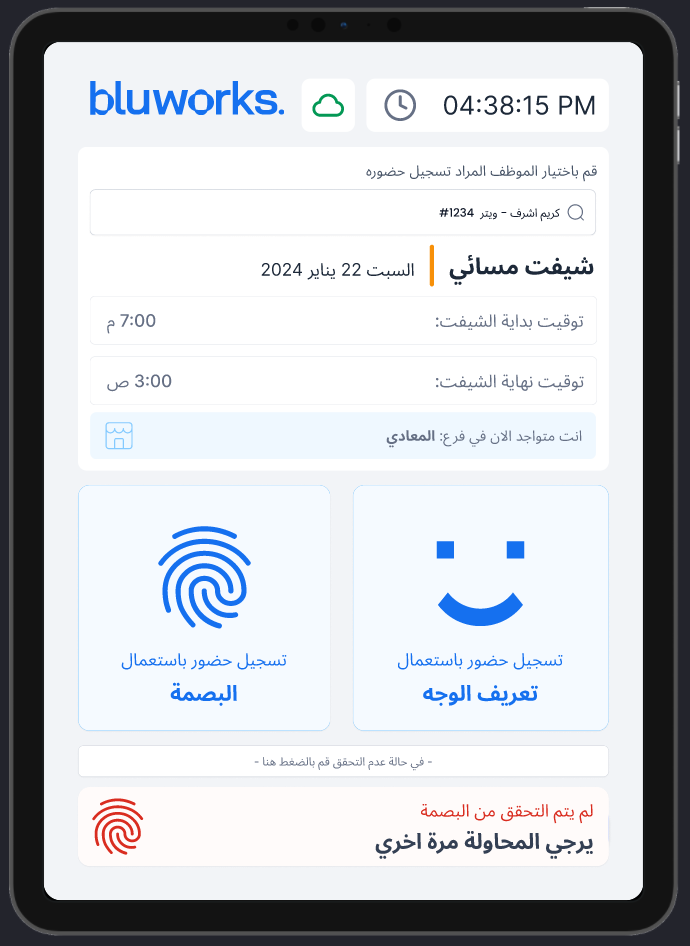
Task: Tap the verification failed help button
Action: pyautogui.click(x=343, y=761)
